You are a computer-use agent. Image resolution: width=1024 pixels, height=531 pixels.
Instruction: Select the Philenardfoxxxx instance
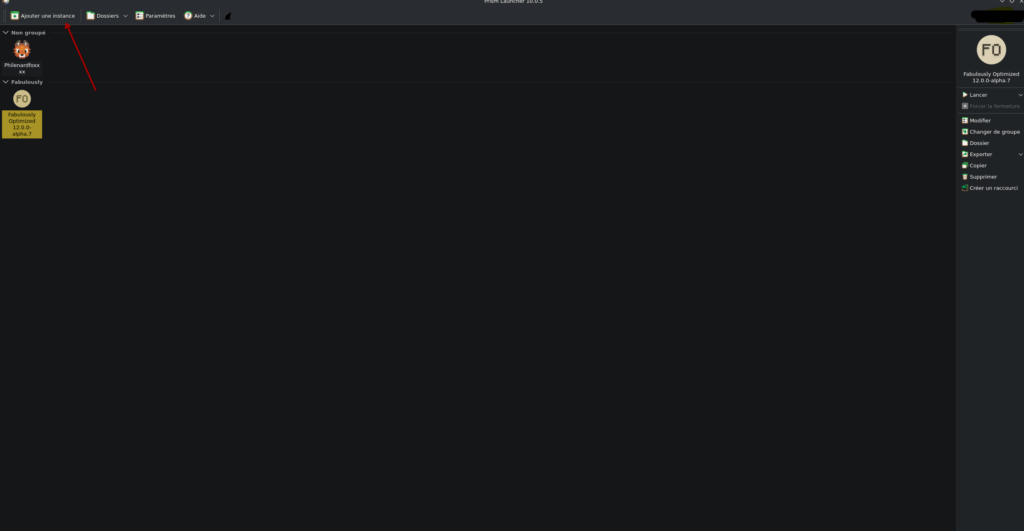pos(22,57)
